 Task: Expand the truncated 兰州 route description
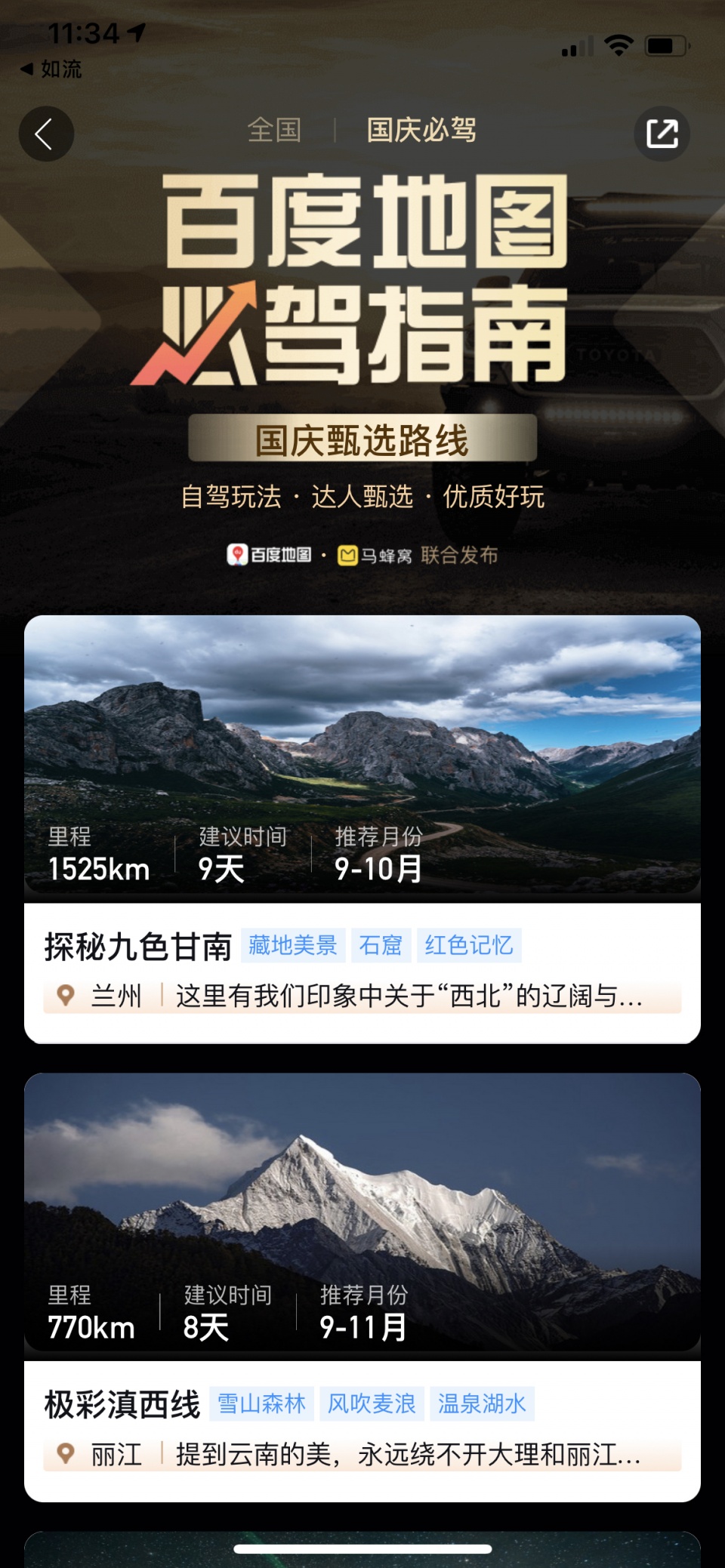click(x=408, y=997)
